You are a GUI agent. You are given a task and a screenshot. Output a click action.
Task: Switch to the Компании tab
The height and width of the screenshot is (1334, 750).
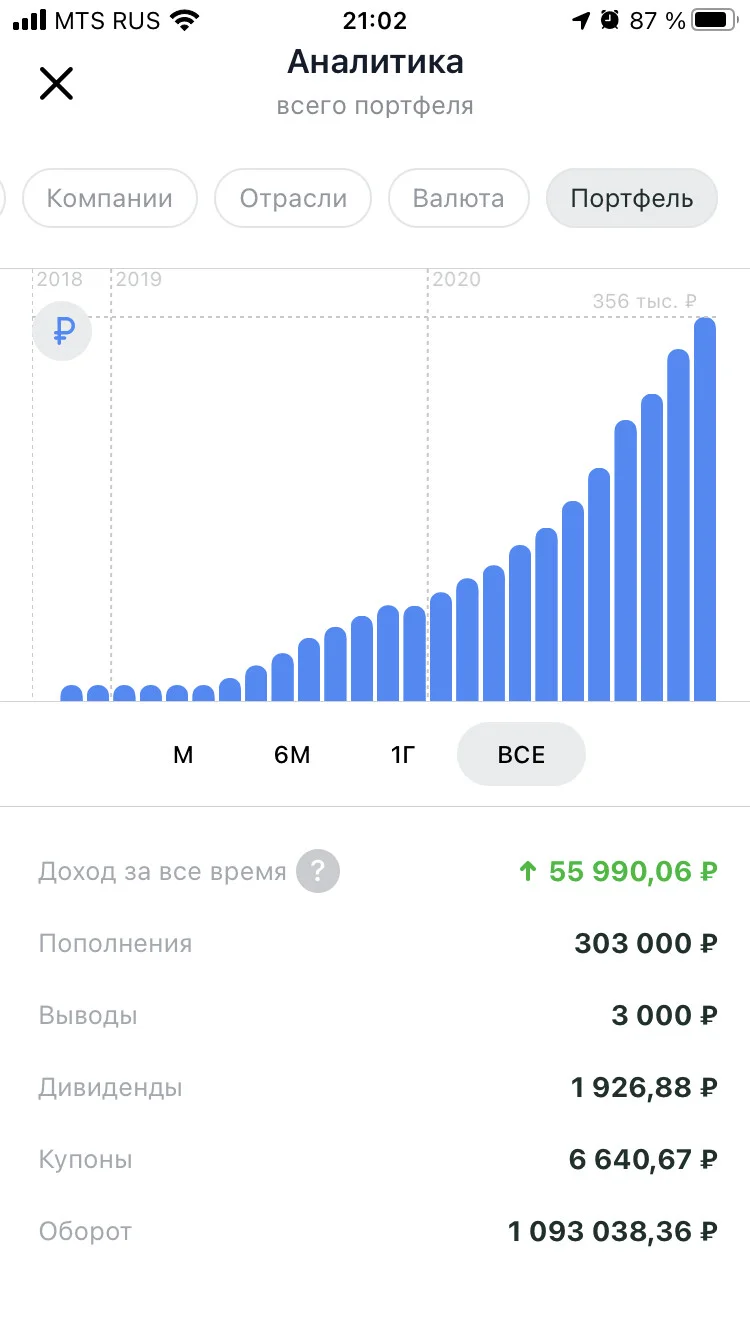pos(110,198)
